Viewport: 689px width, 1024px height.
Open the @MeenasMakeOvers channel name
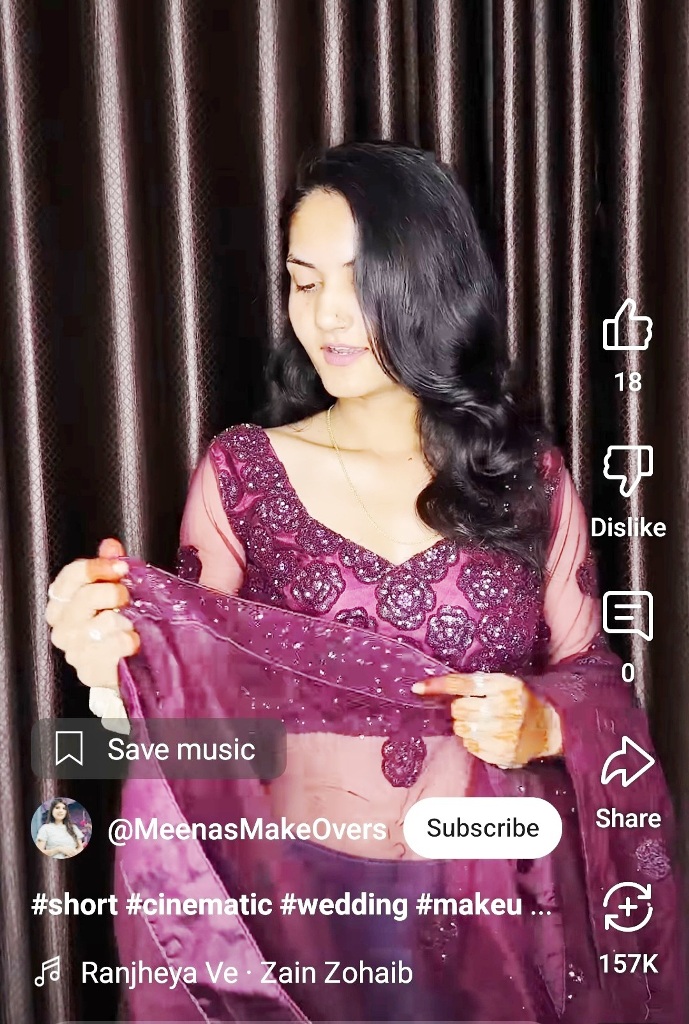[246, 829]
